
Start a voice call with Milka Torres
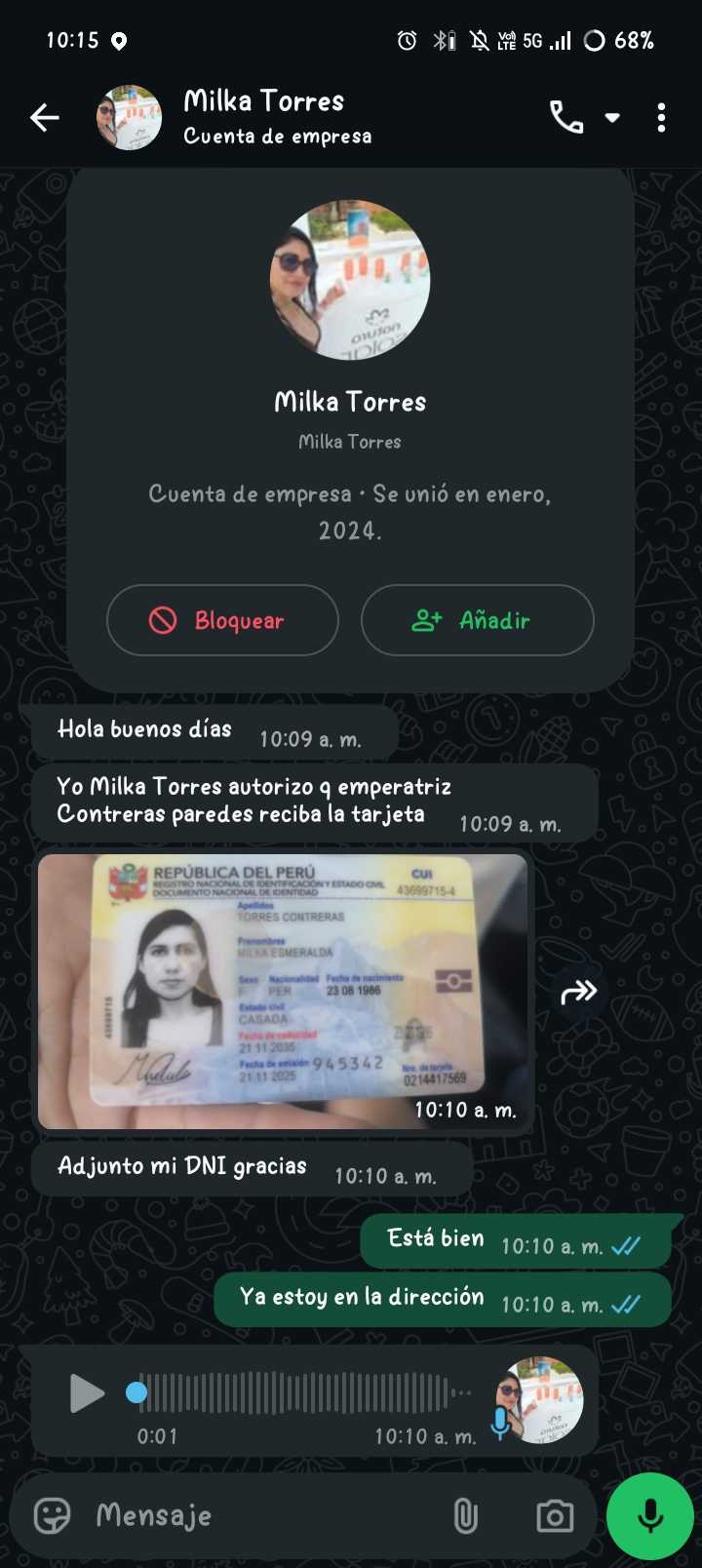click(x=565, y=118)
